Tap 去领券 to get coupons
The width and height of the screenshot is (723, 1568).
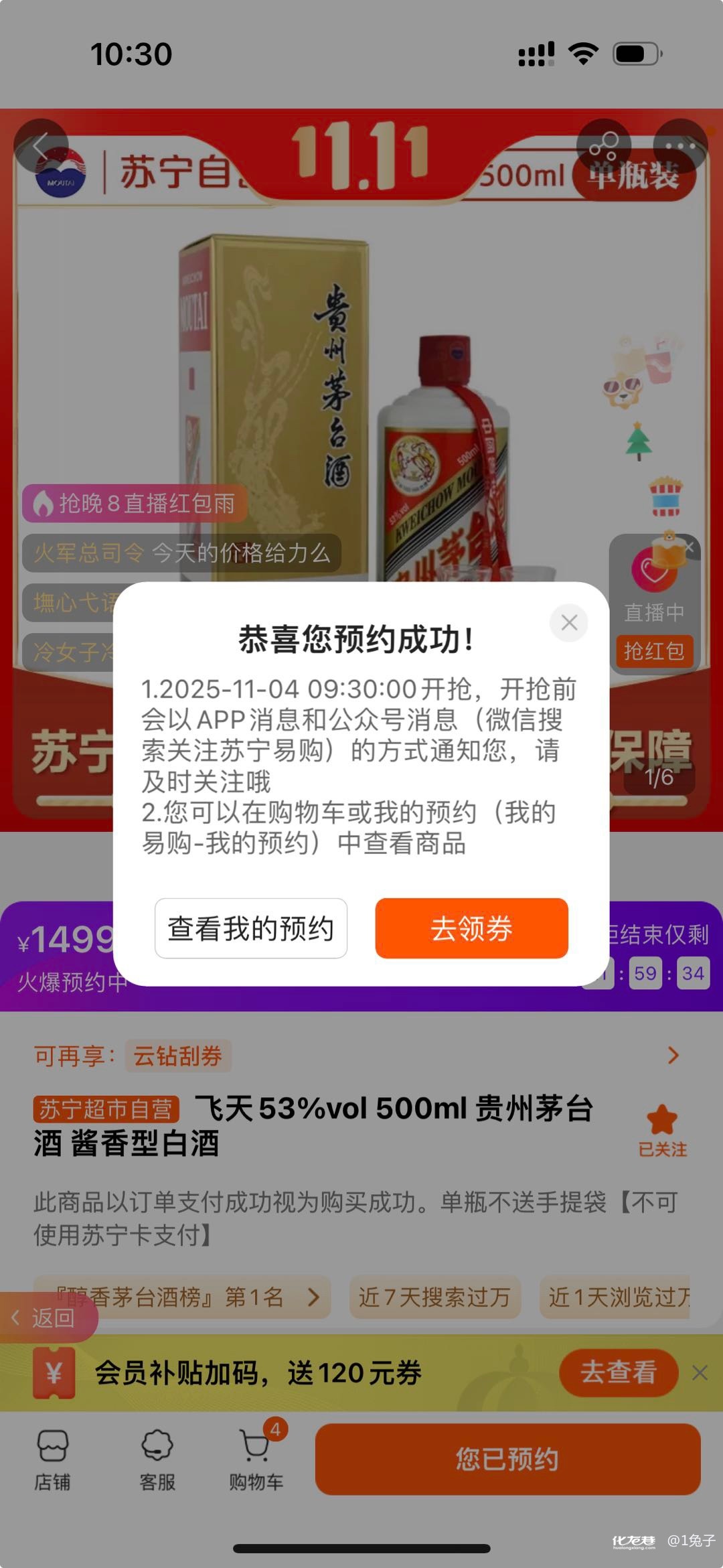[471, 928]
